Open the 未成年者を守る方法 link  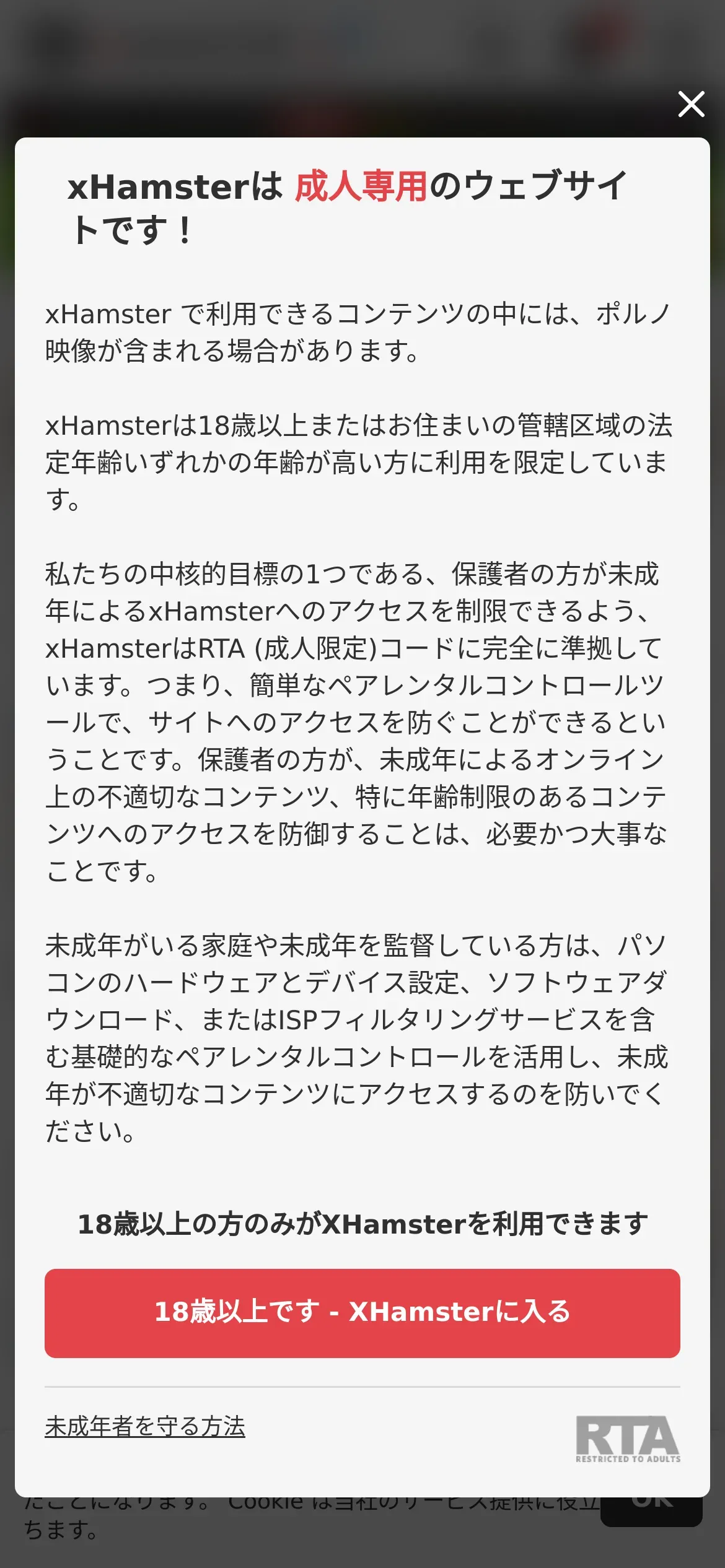tap(145, 1426)
